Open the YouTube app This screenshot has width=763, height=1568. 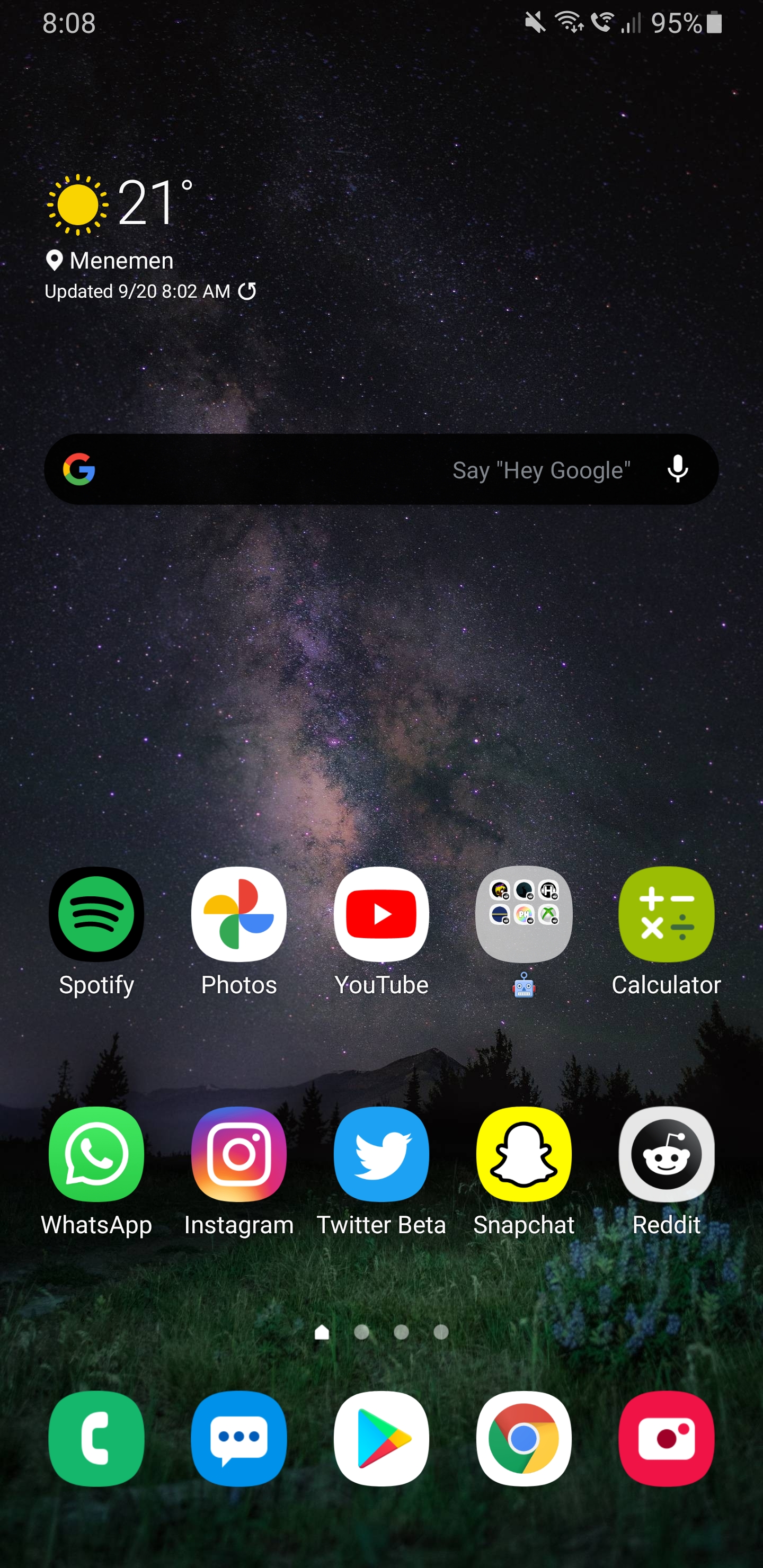point(381,914)
